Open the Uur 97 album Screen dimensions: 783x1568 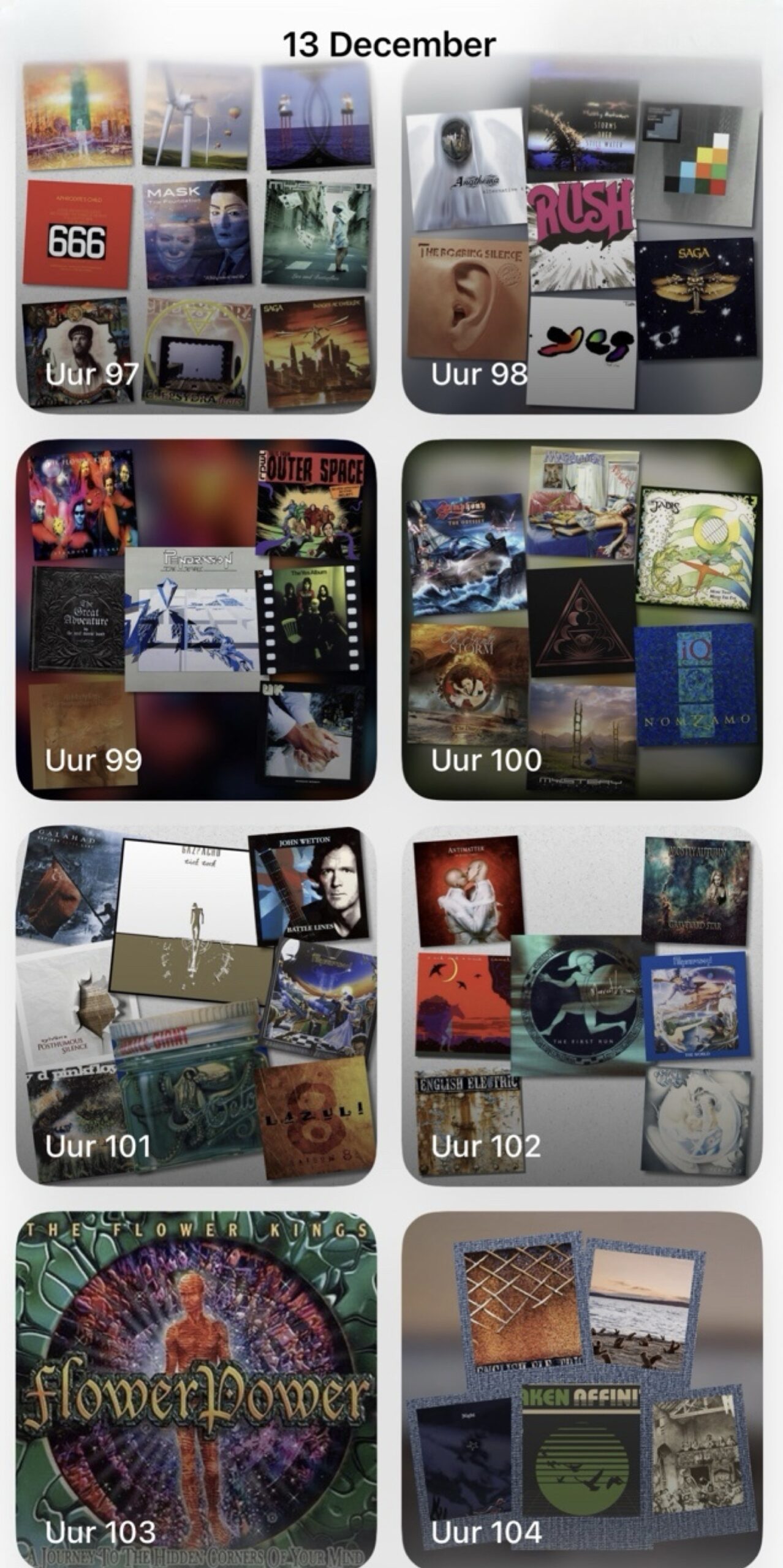pos(196,236)
